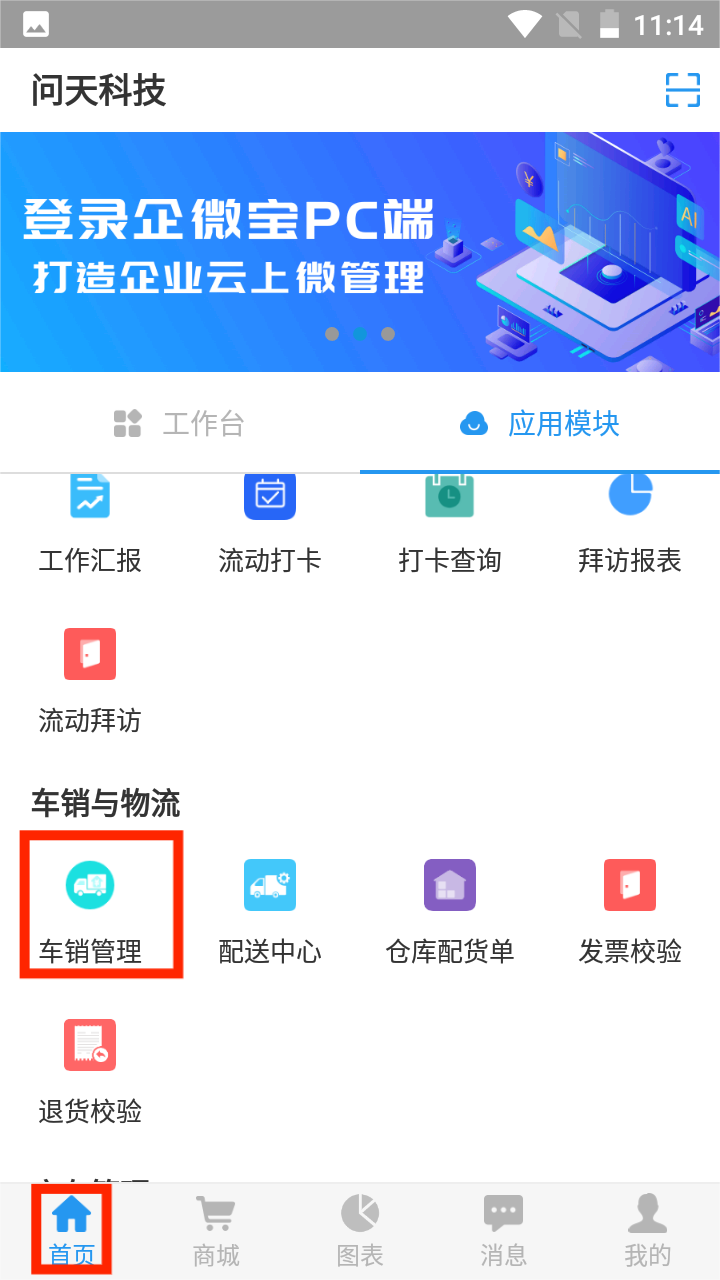View the 拜访报表 report

630,525
